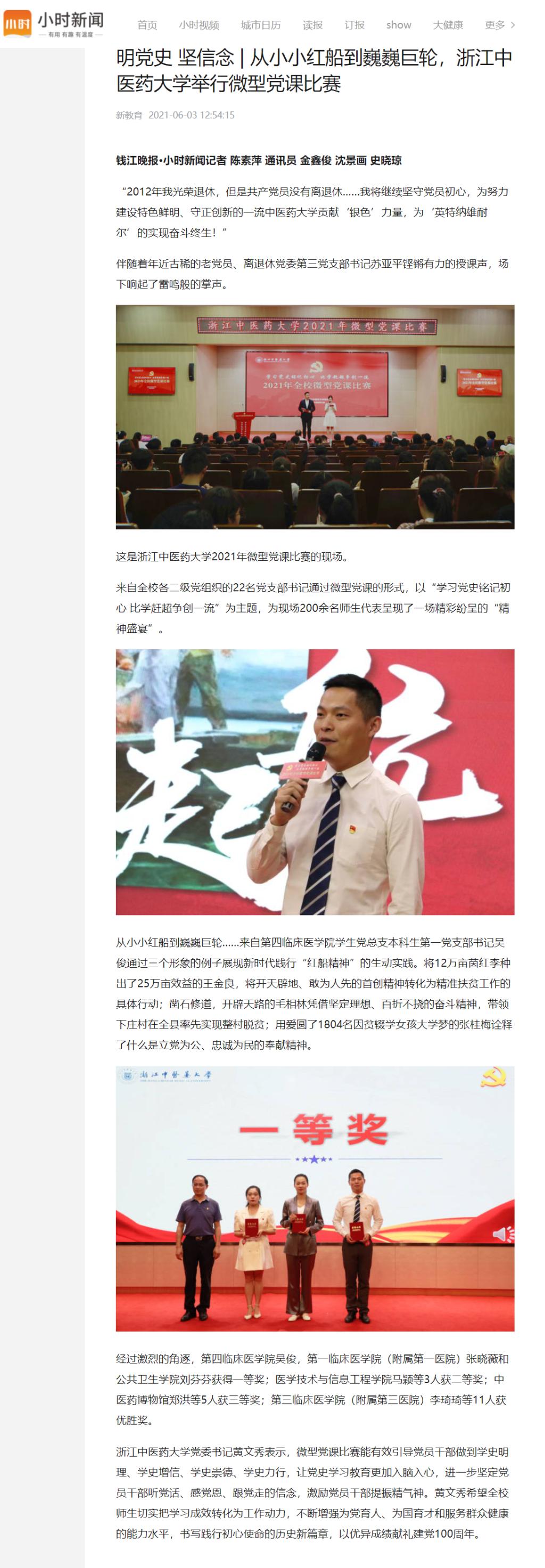Screen dimensions: 545x1568
Task: Go to the 首页 home tab
Action: (146, 25)
